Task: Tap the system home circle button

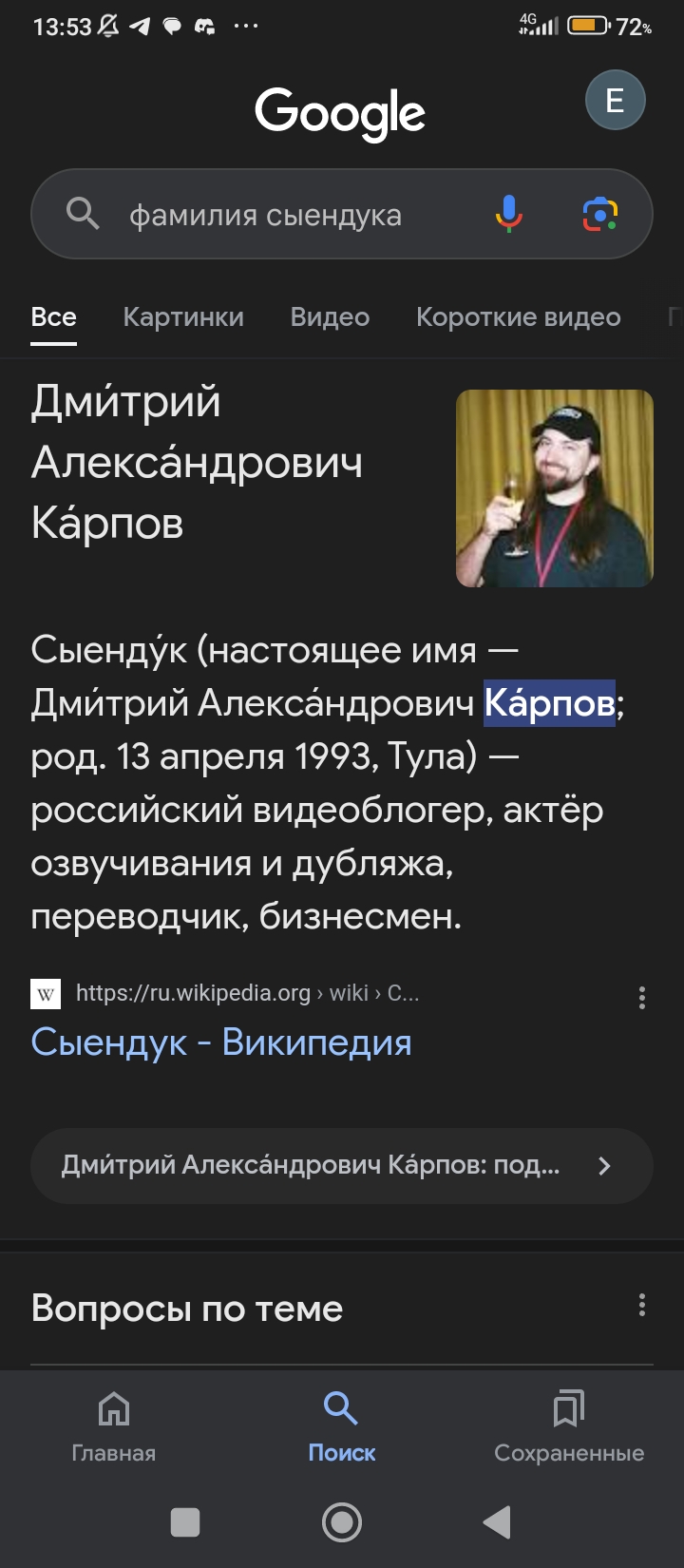Action: click(x=342, y=1522)
